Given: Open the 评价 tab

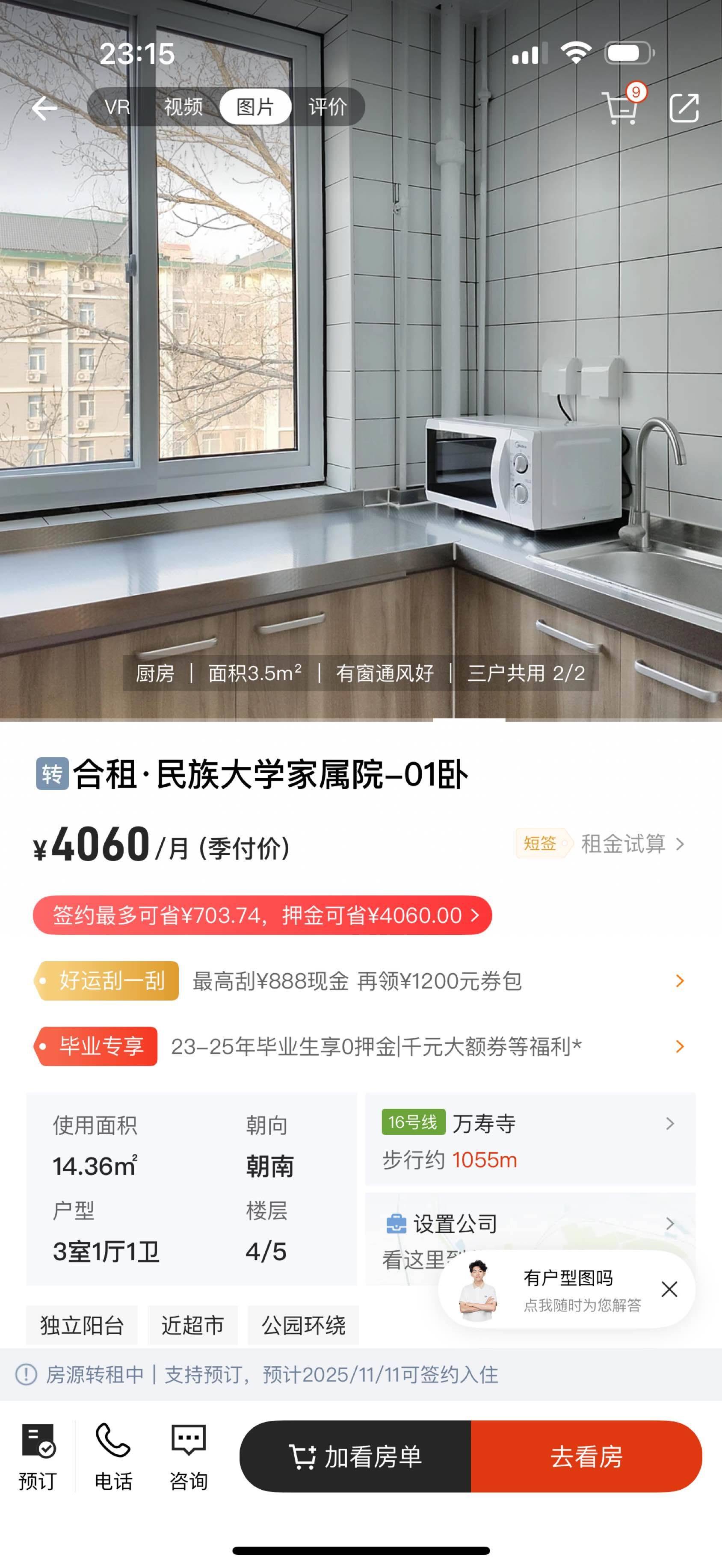Looking at the screenshot, I should pos(328,107).
